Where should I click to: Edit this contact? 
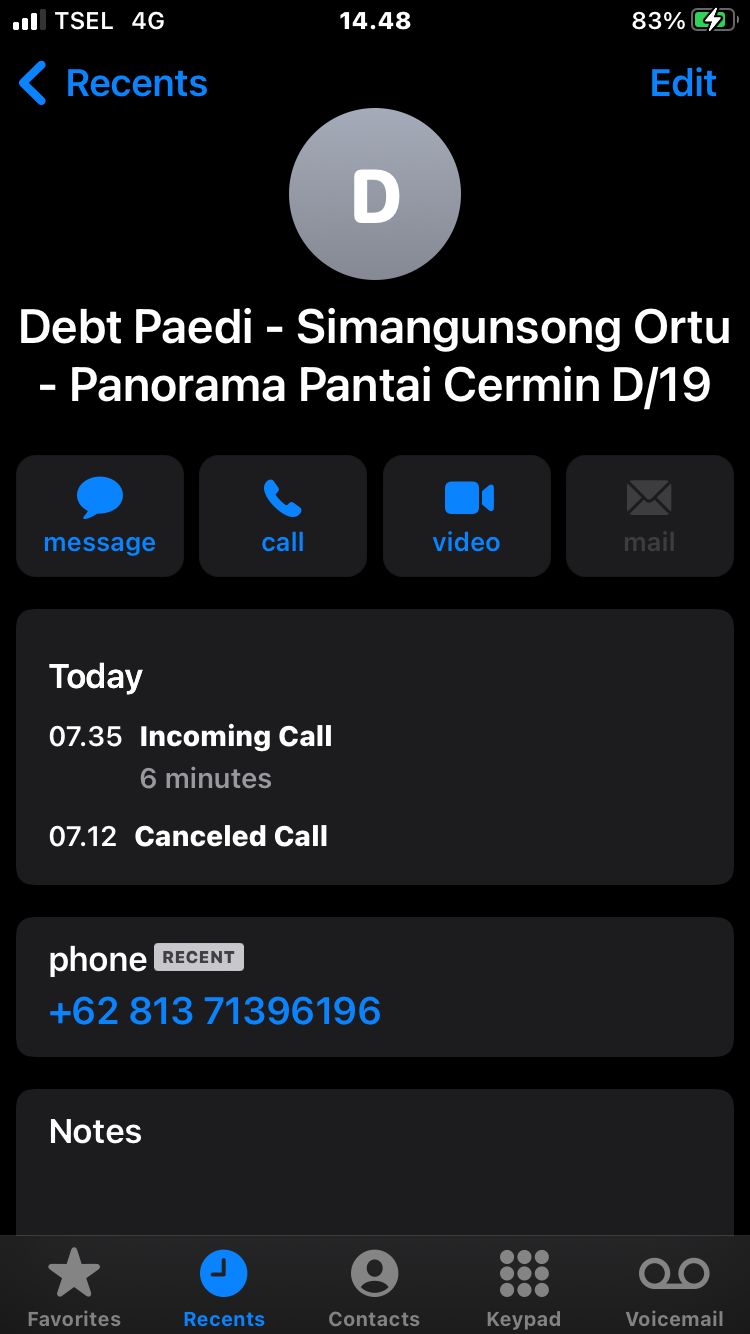tap(683, 84)
